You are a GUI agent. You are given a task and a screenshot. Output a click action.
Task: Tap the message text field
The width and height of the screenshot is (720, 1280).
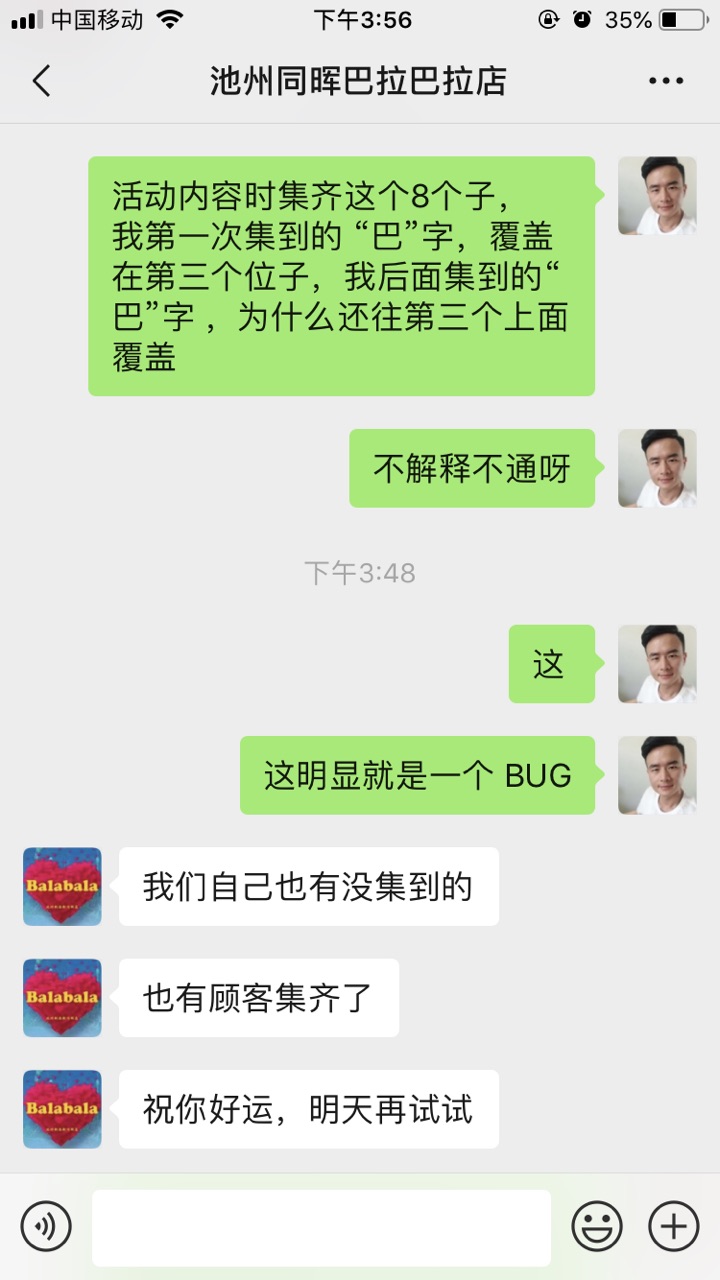[321, 1227]
